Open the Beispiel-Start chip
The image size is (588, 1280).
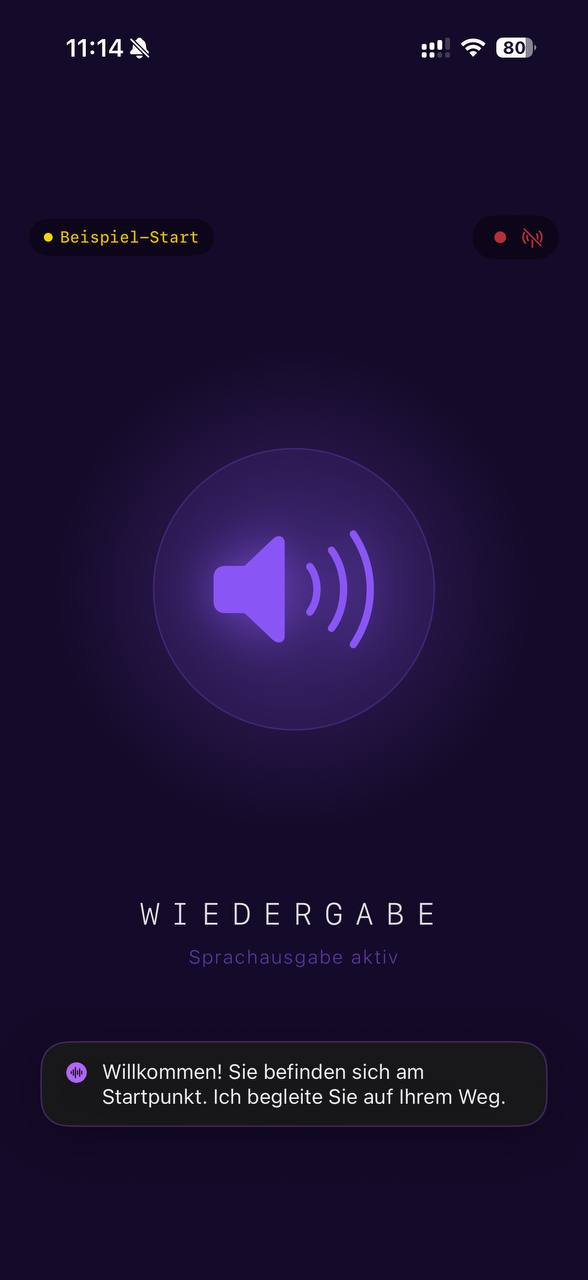[121, 237]
